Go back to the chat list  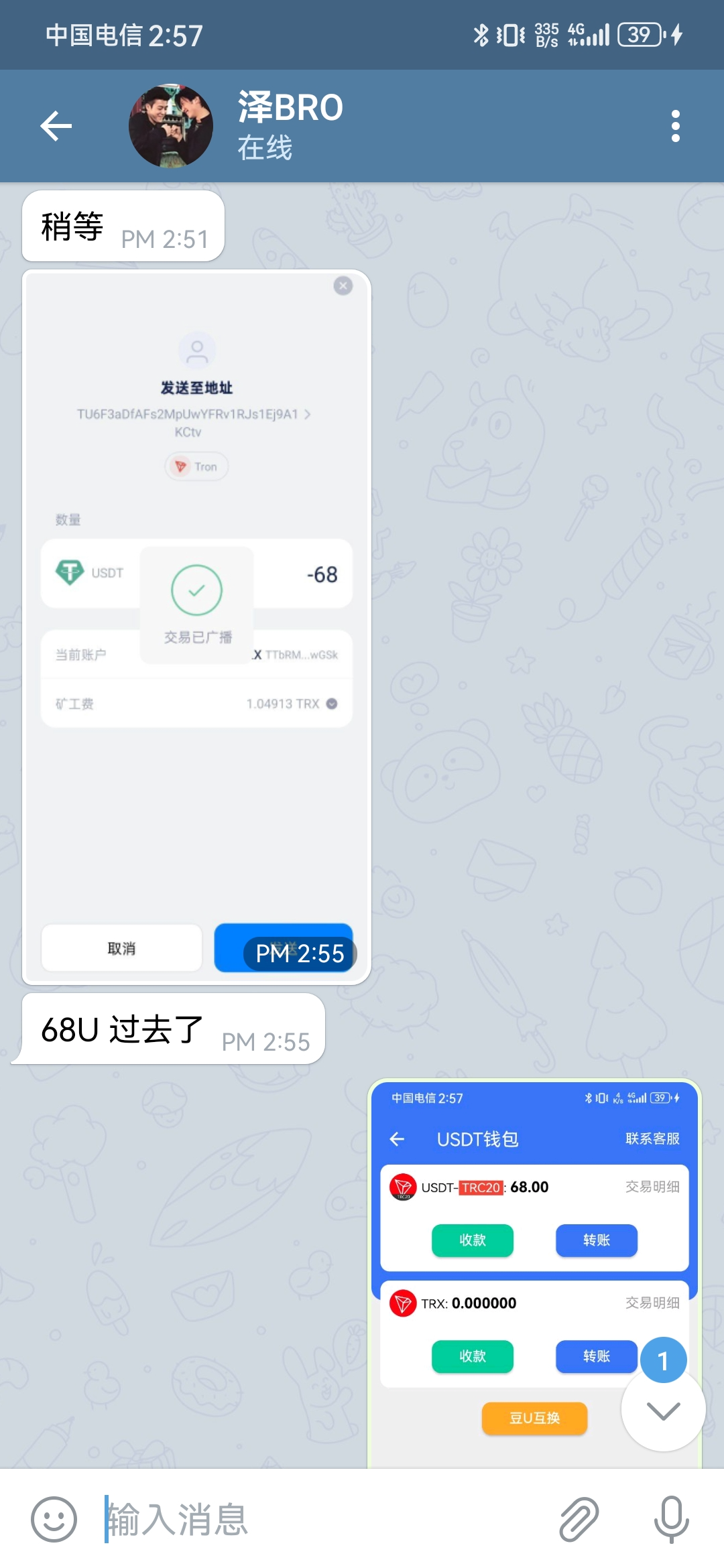pos(56,126)
